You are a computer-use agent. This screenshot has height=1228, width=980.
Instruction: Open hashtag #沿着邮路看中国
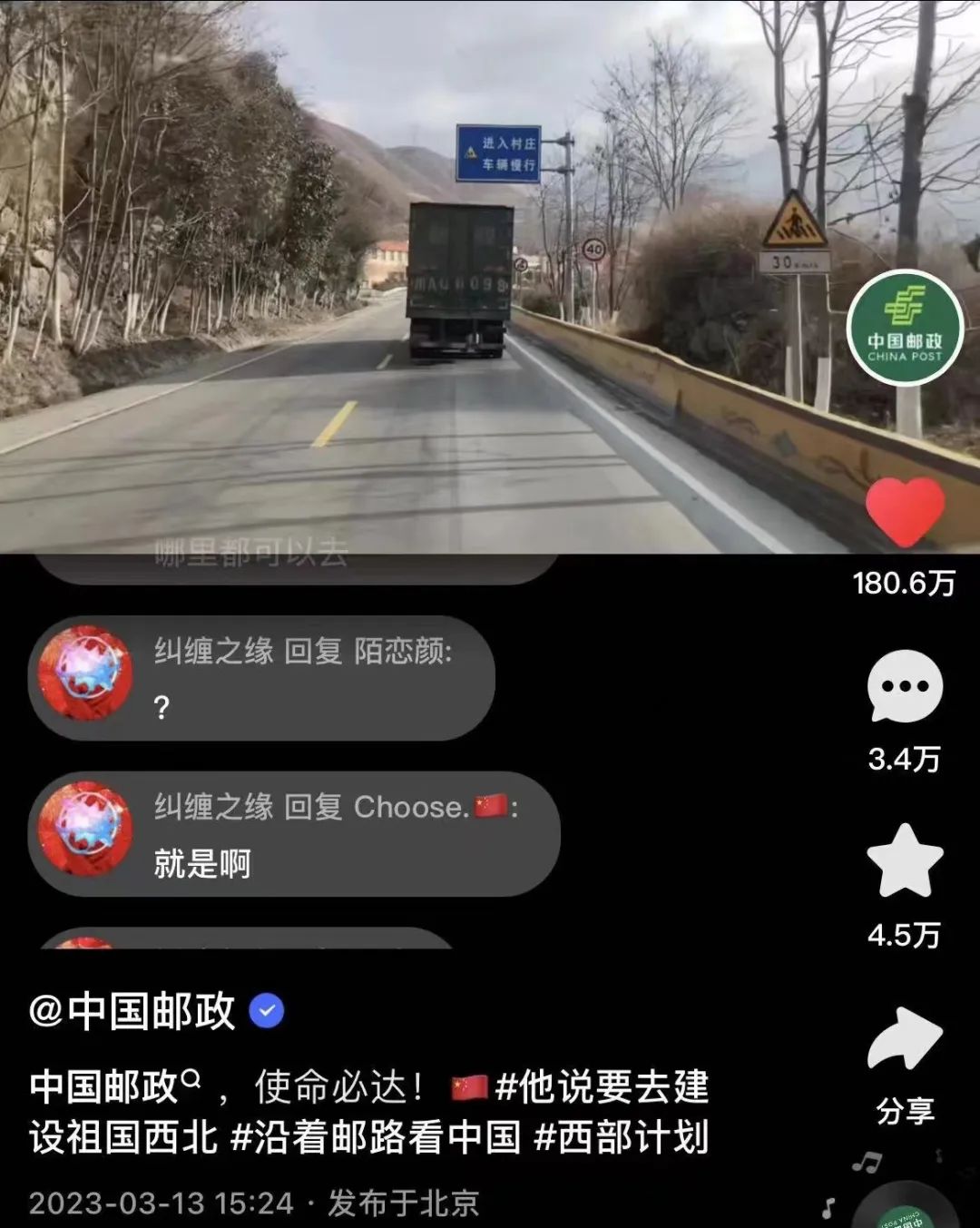tap(376, 1137)
